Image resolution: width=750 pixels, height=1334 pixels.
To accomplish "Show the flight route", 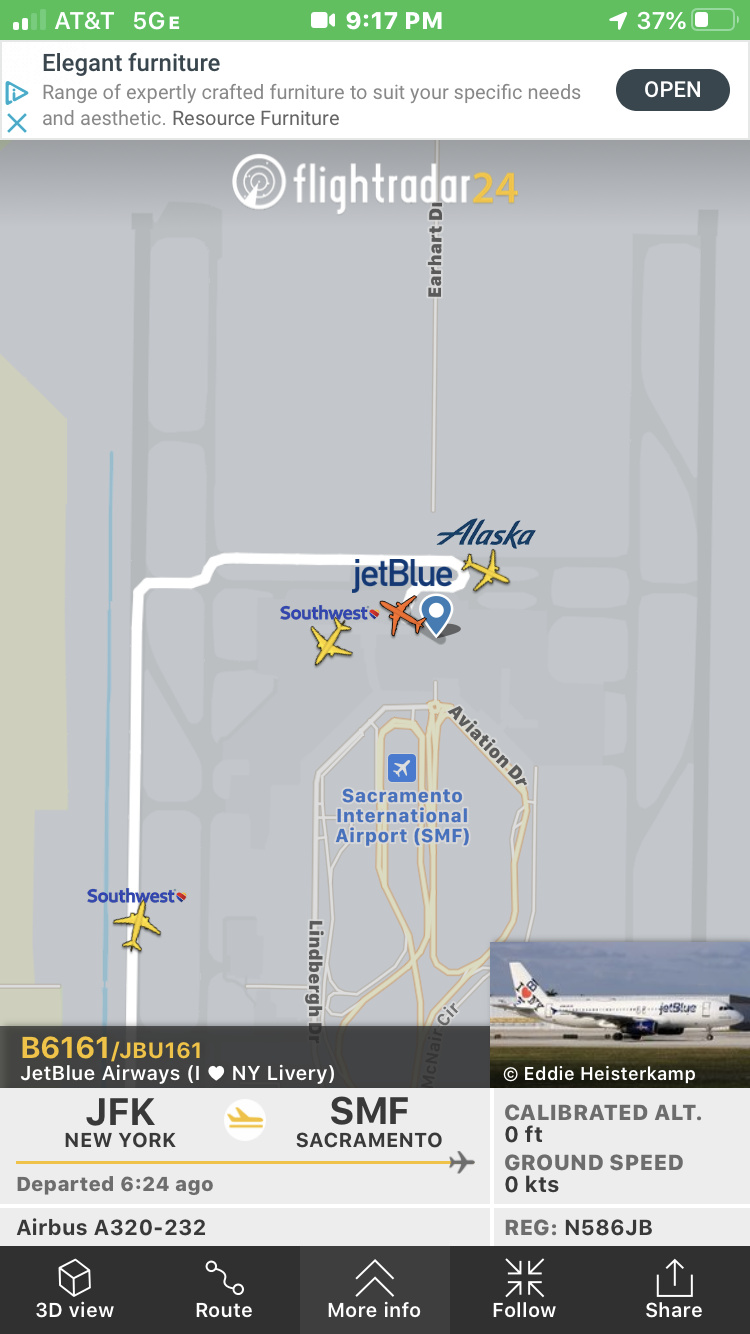I will (x=224, y=1290).
